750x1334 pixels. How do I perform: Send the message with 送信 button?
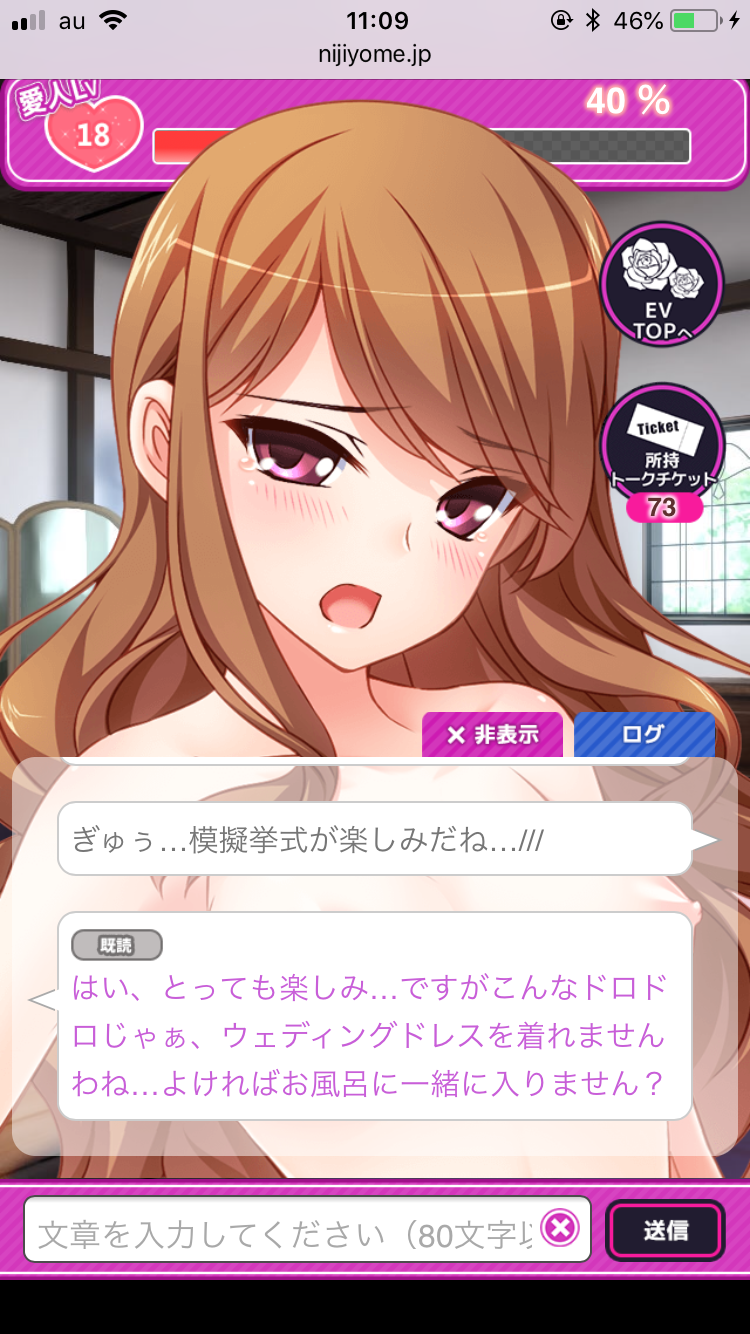[665, 1229]
